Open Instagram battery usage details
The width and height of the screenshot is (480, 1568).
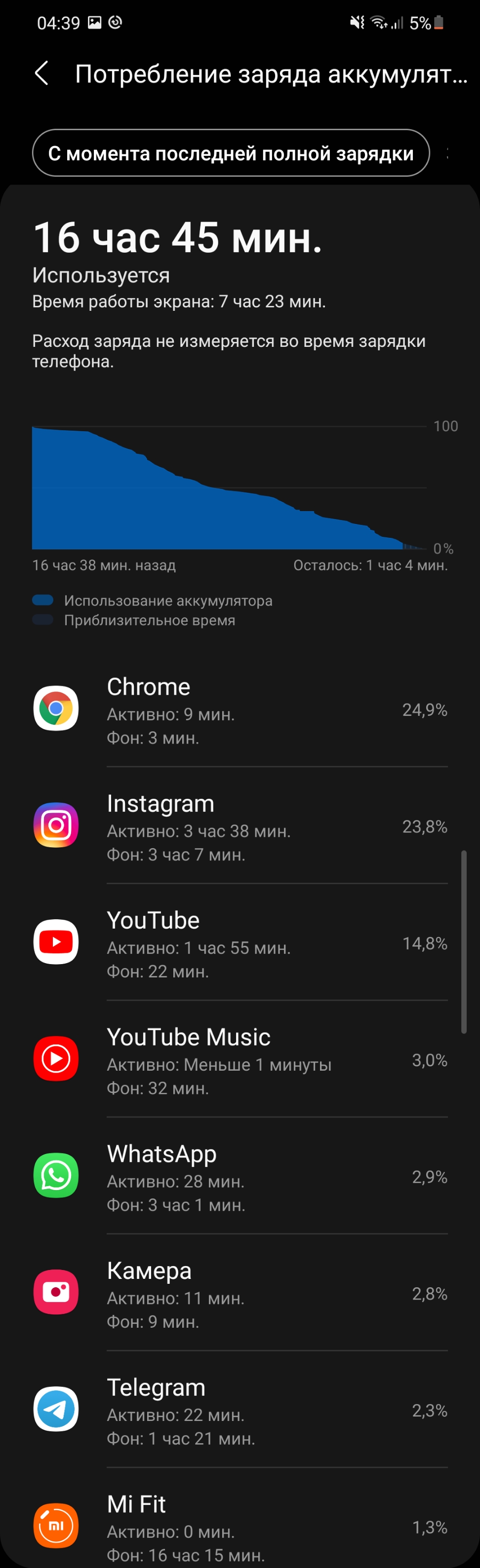(x=240, y=826)
